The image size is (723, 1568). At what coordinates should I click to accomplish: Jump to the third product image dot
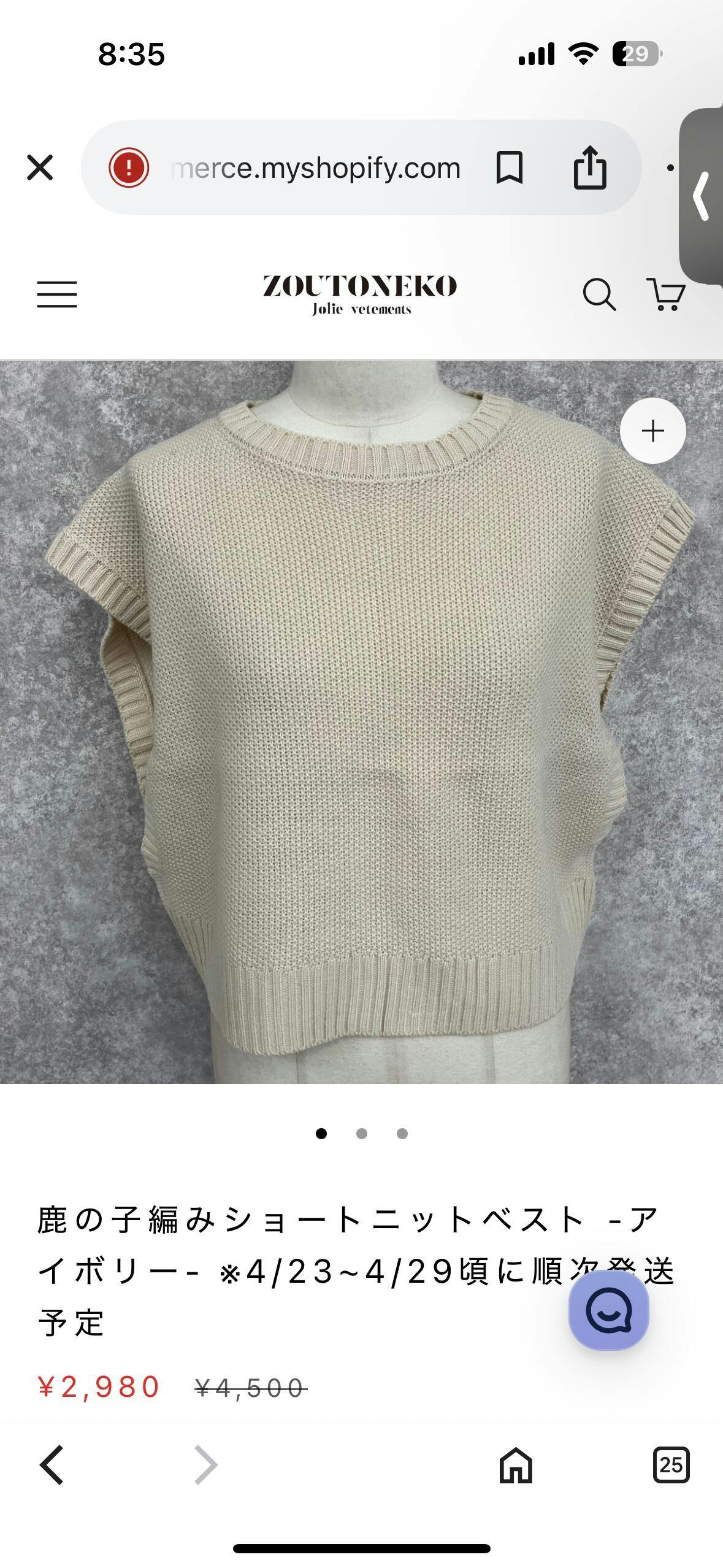(402, 1134)
